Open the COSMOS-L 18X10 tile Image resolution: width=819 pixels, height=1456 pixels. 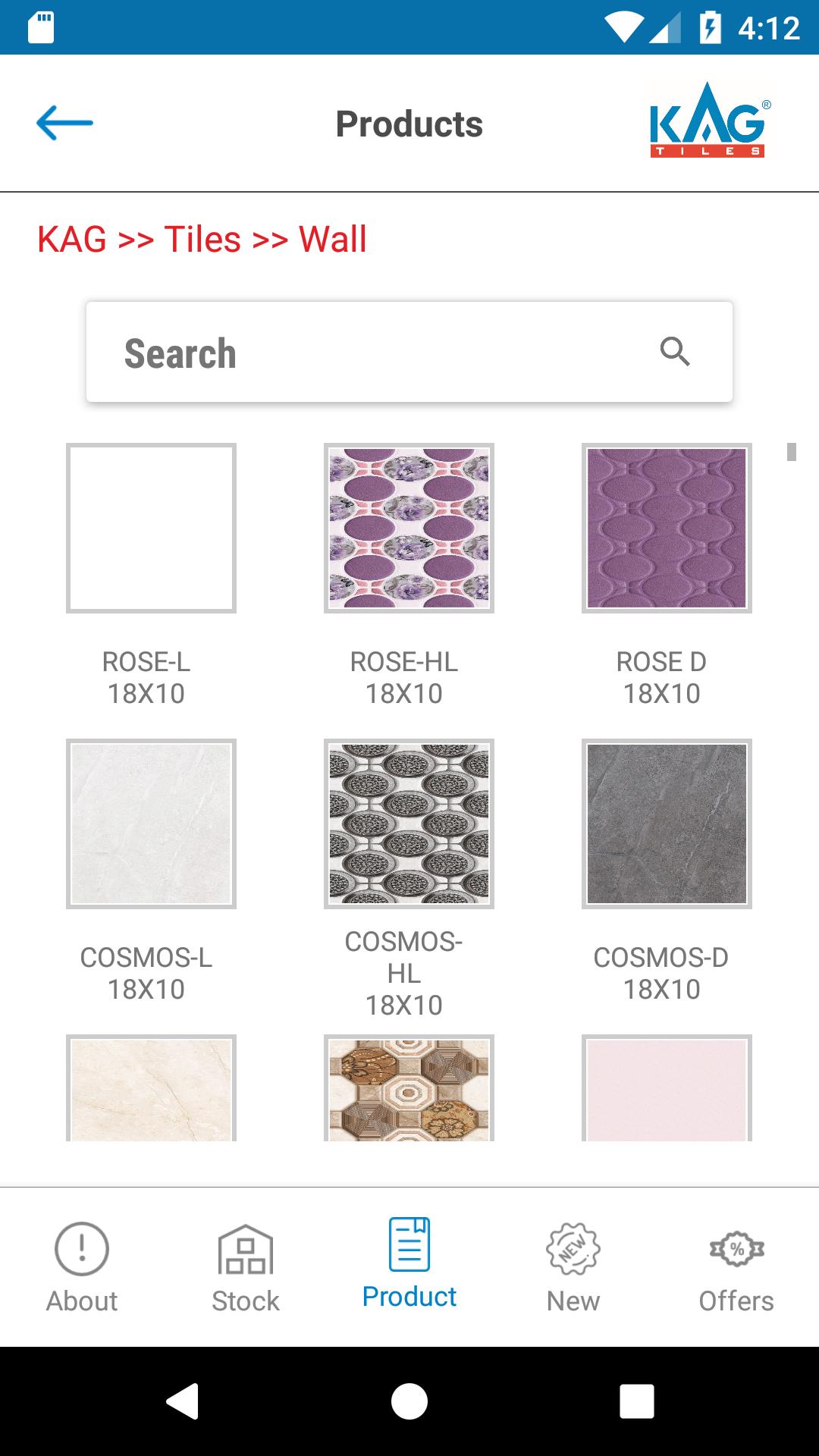coord(151,824)
